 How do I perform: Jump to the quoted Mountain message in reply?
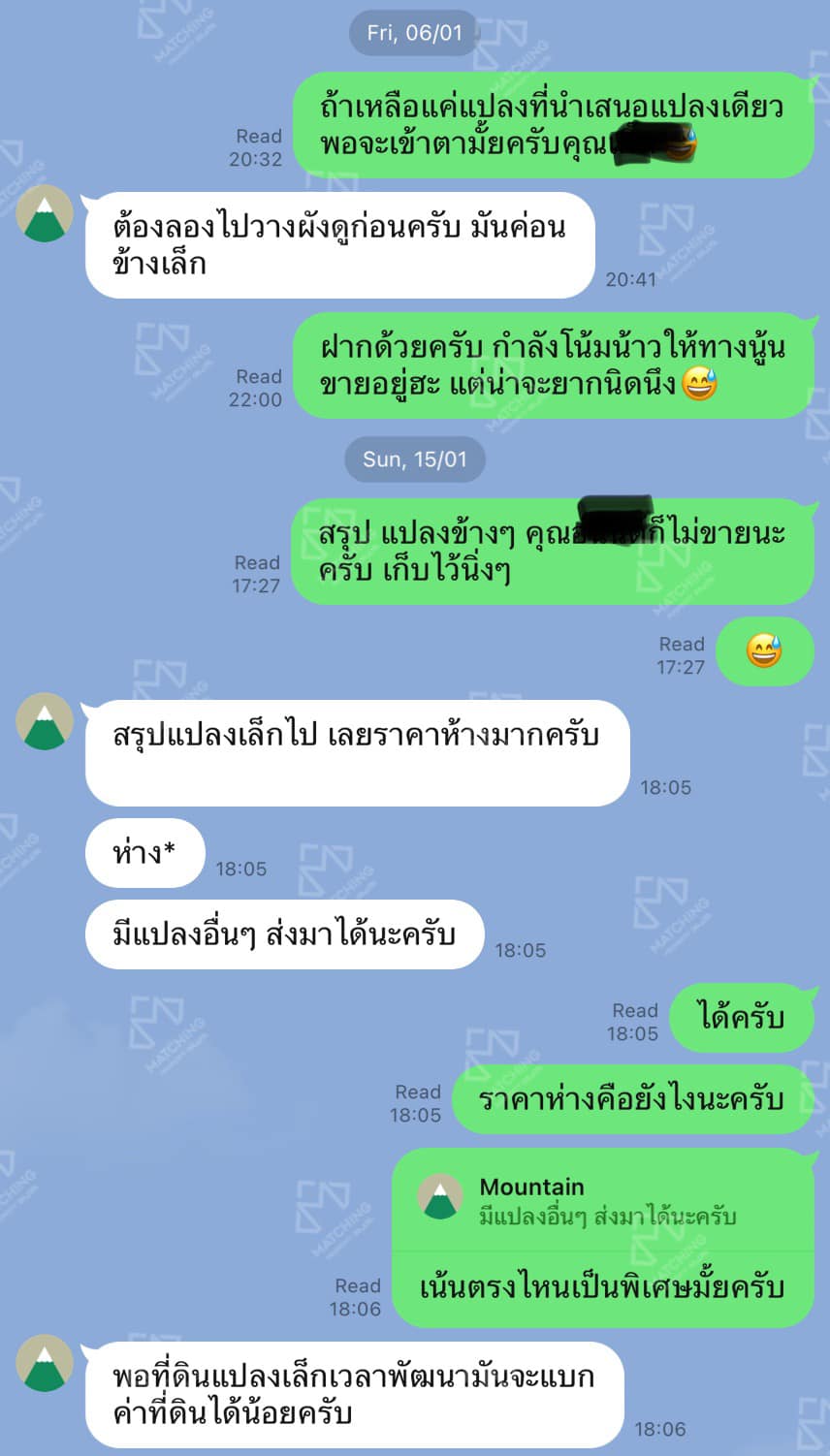click(x=603, y=1200)
